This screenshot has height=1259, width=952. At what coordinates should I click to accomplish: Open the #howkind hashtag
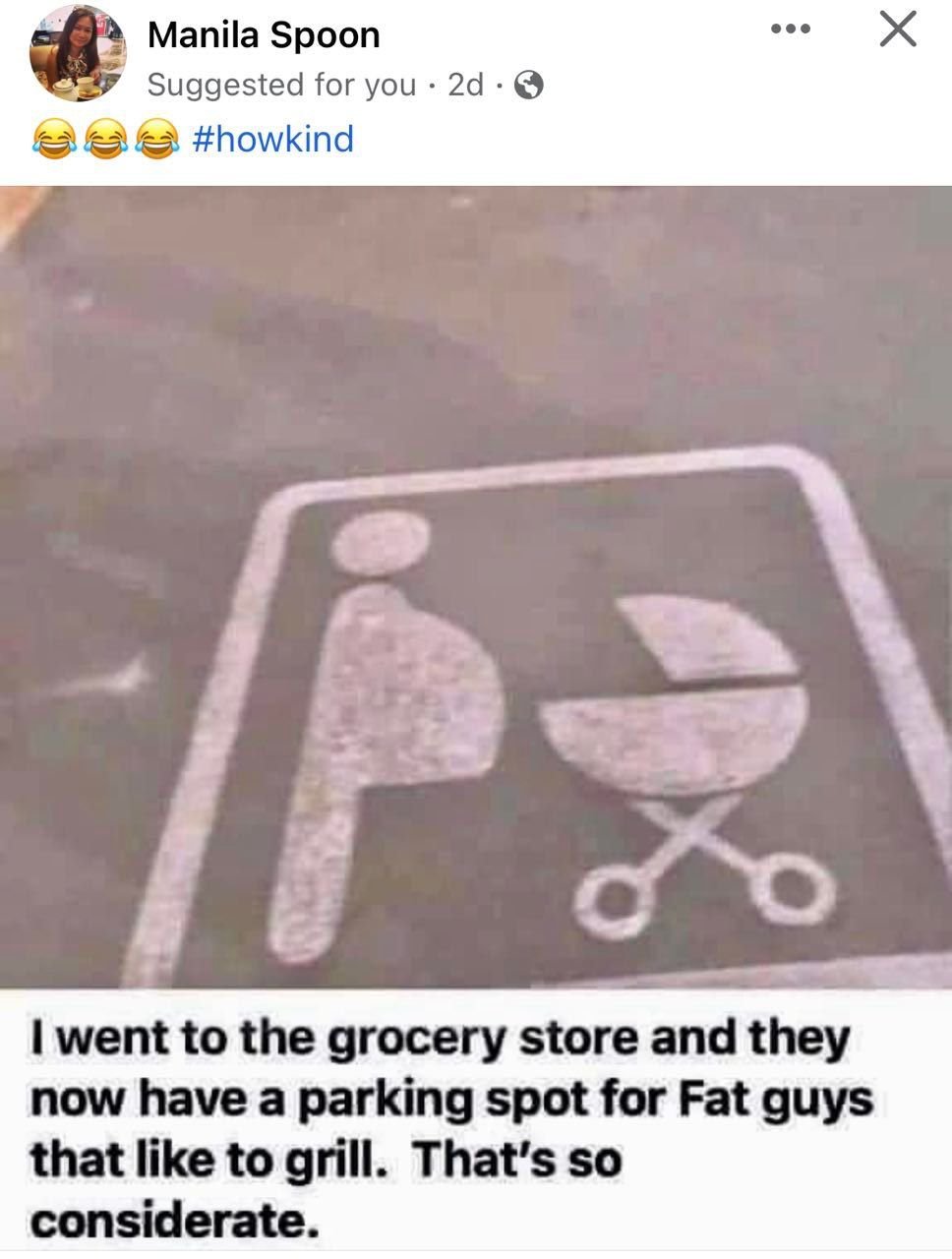273,139
